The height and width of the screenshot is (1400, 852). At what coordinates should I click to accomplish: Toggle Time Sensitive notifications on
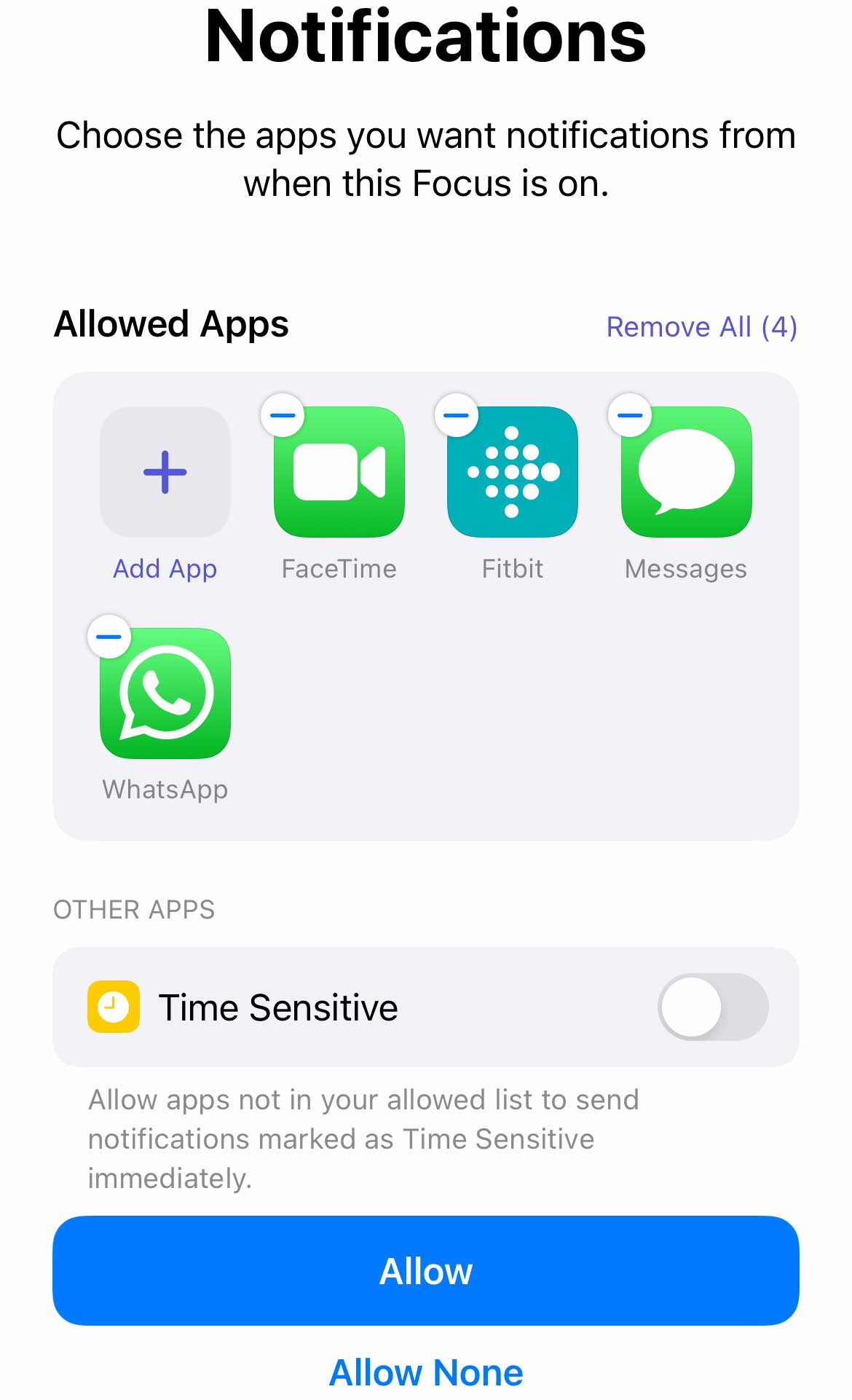click(712, 1006)
